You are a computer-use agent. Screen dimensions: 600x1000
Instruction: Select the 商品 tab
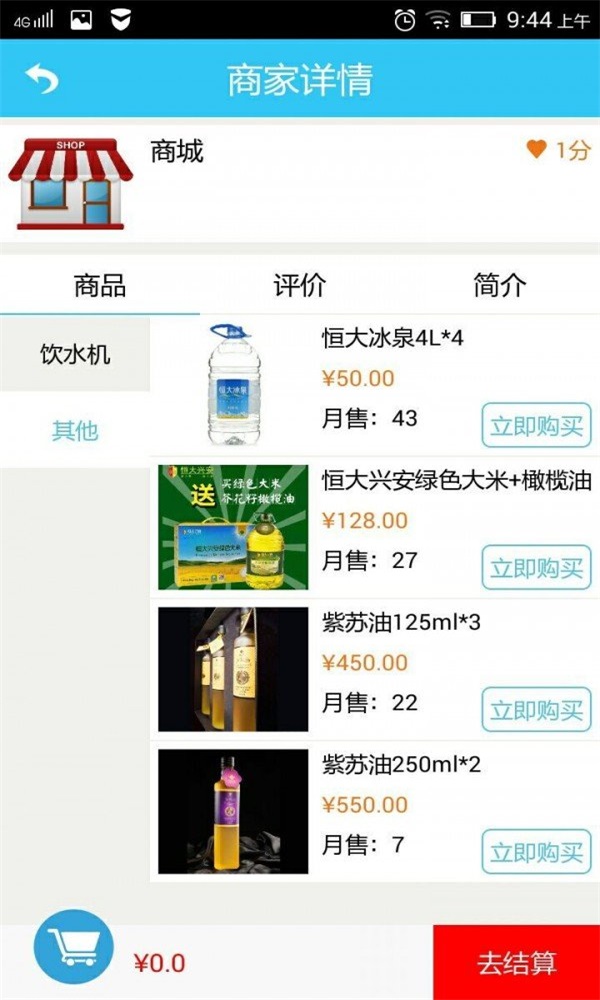(x=100, y=285)
